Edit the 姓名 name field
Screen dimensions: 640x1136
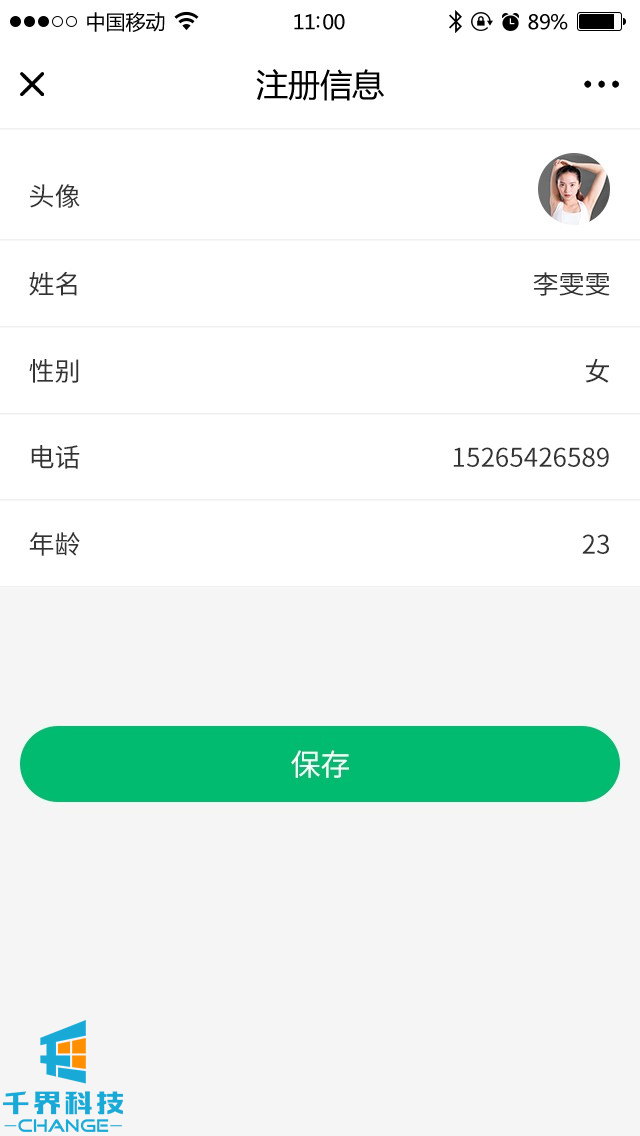pyautogui.click(x=570, y=284)
